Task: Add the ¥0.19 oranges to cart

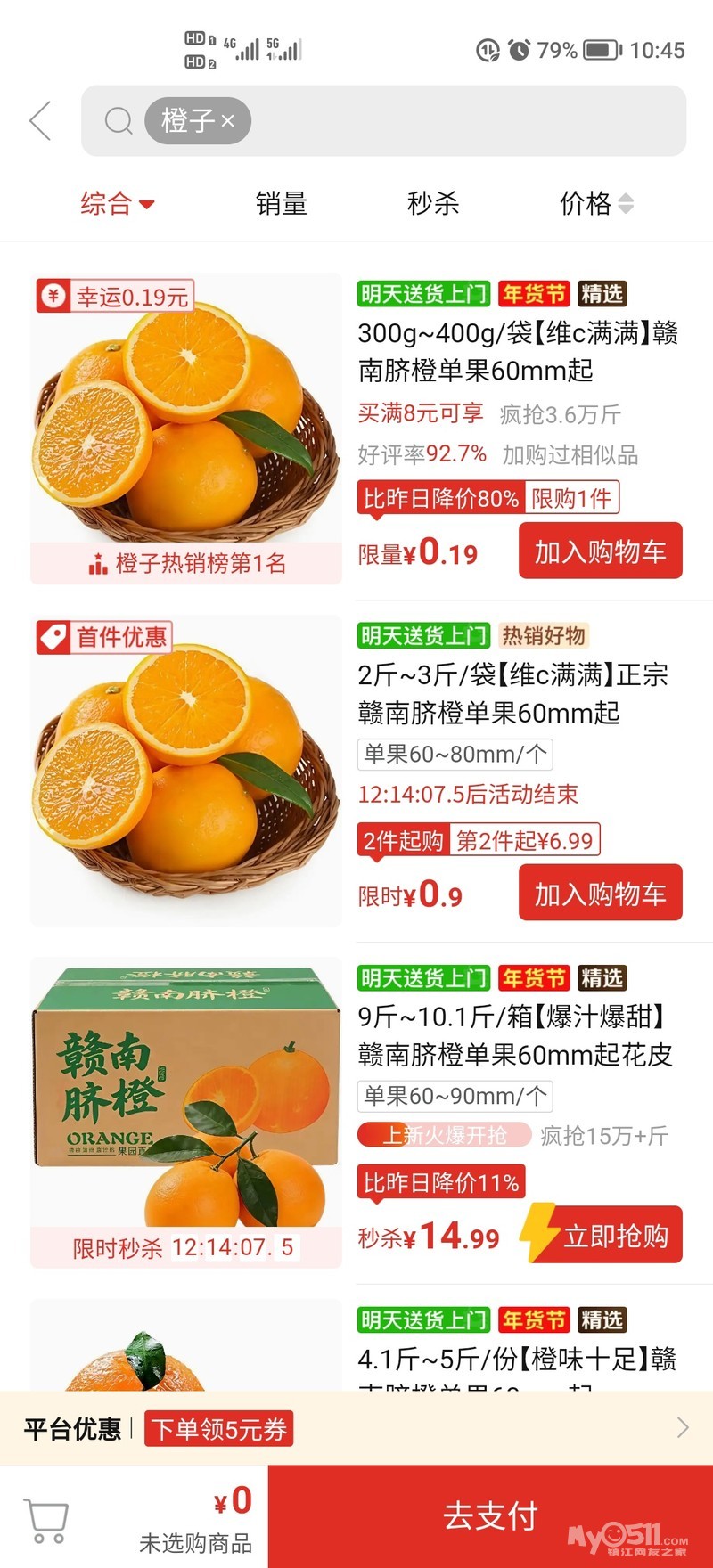Action: pos(600,551)
